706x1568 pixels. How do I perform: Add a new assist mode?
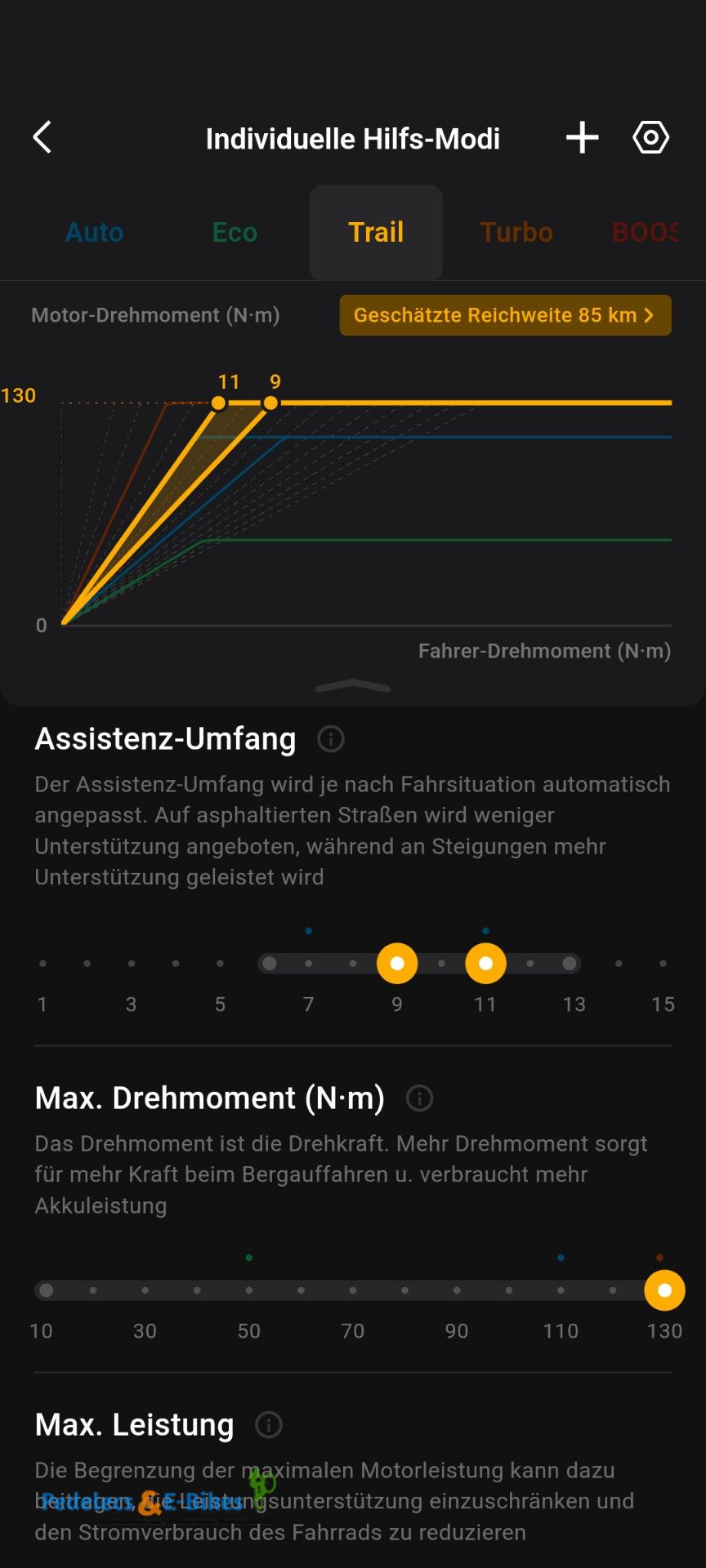(x=582, y=137)
